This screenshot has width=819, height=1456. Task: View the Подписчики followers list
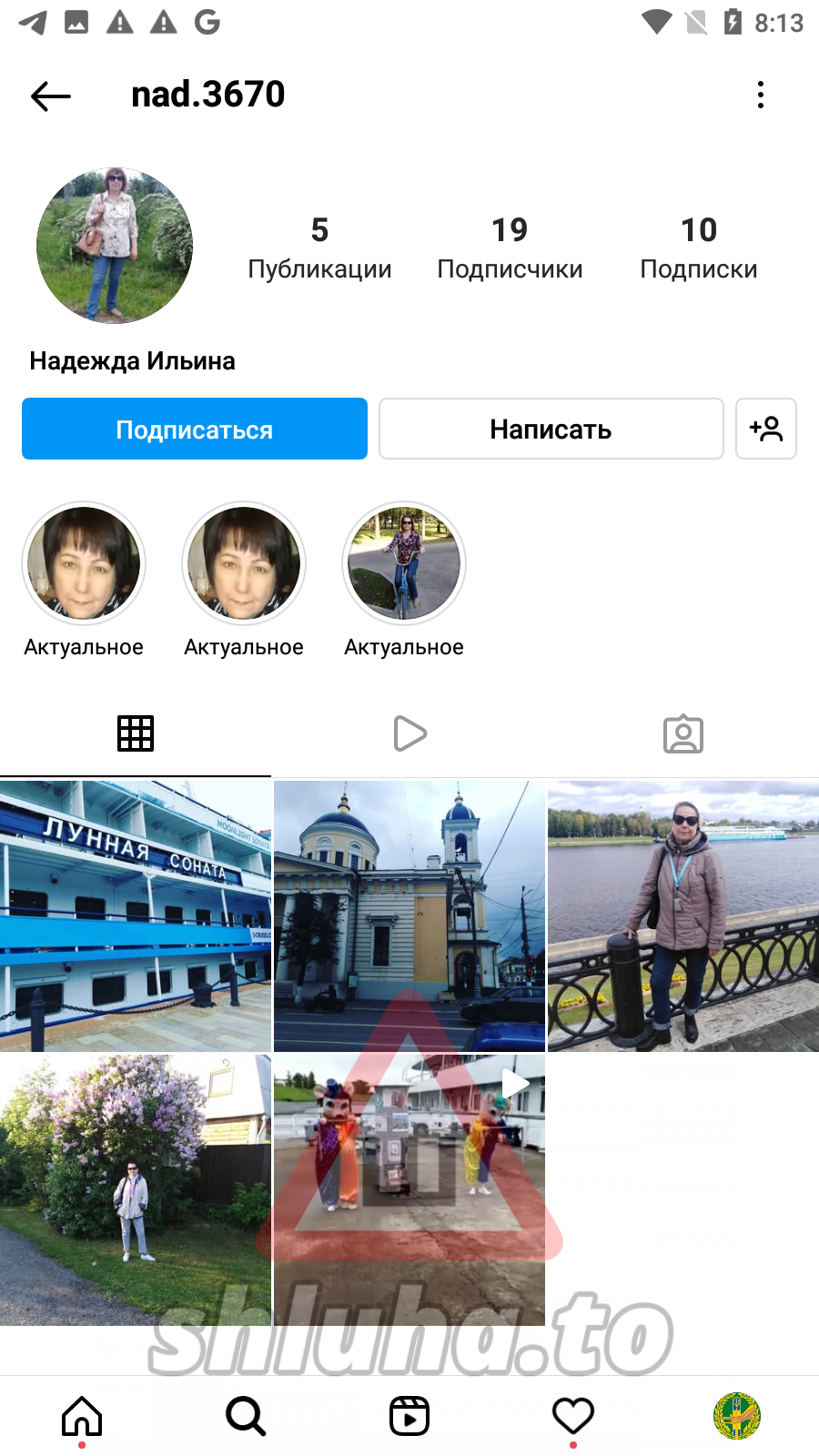[x=510, y=248]
